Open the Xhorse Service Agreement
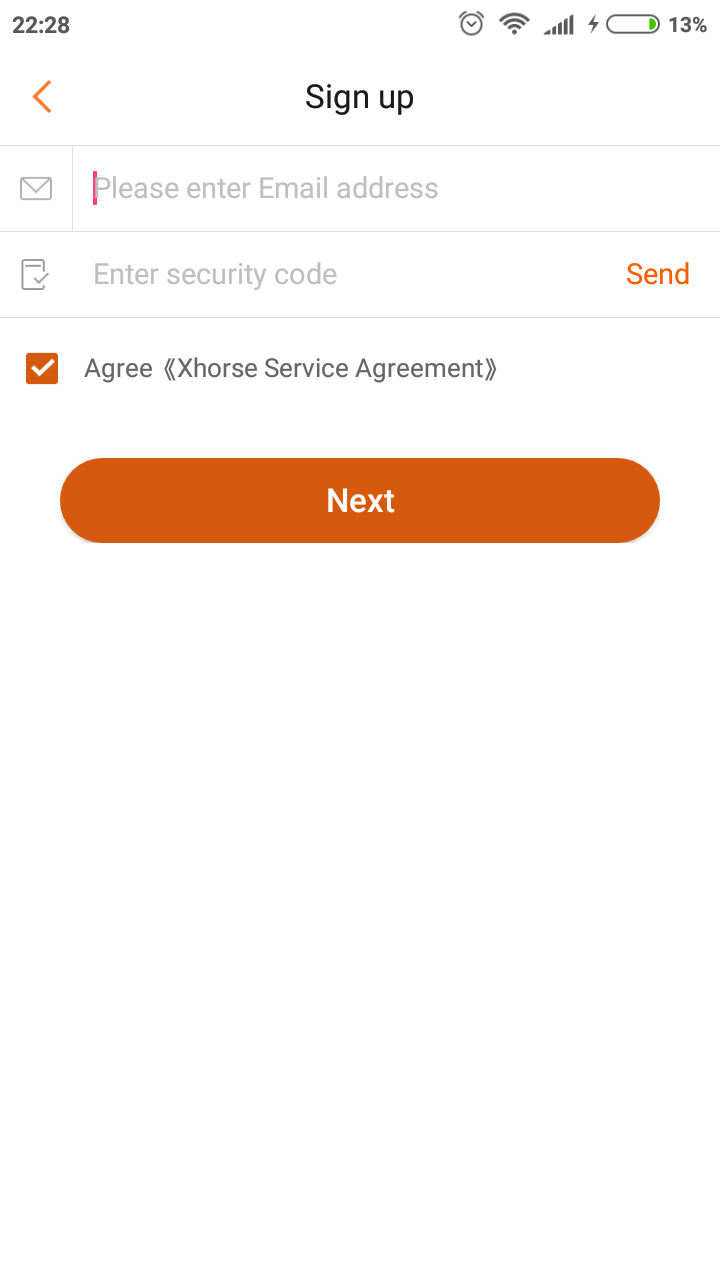 tap(330, 369)
